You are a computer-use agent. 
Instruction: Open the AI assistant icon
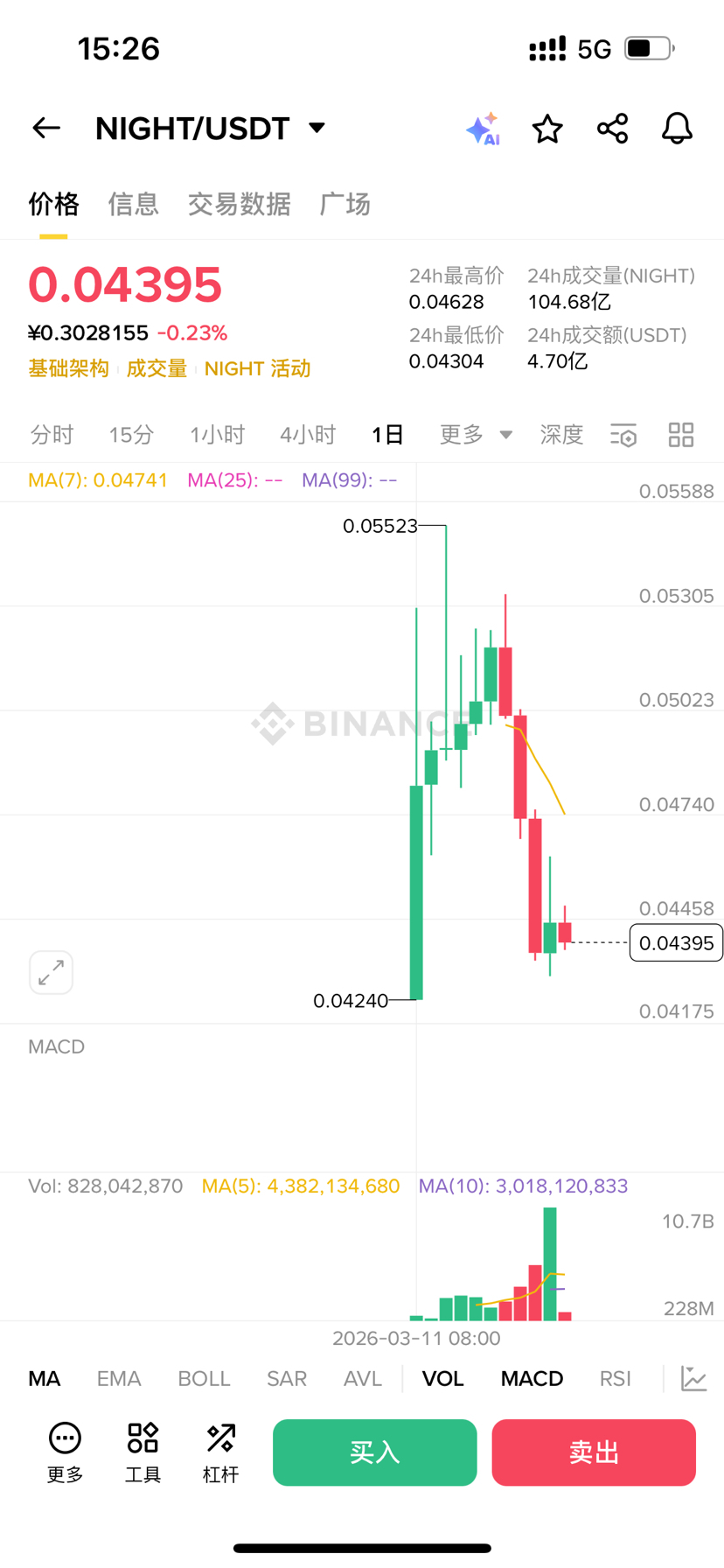(x=483, y=129)
